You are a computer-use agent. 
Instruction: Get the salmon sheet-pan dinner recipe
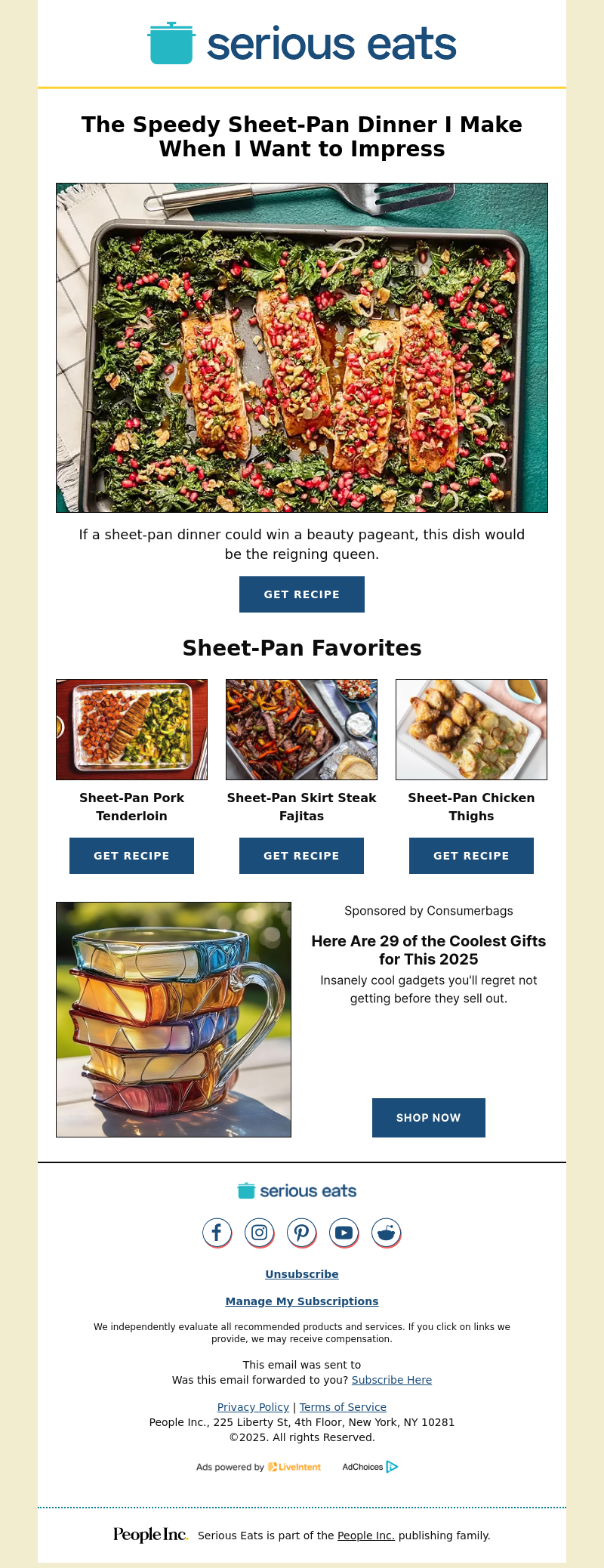[x=301, y=594]
